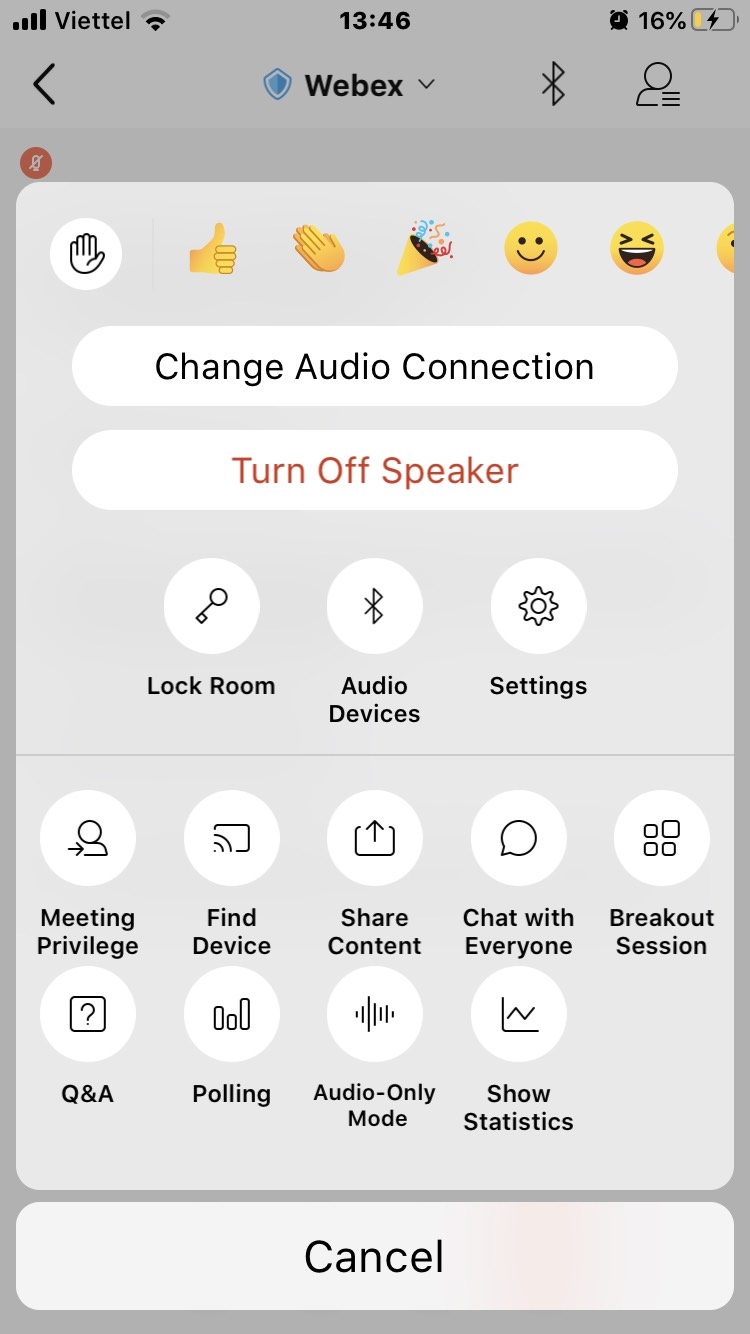Open the Q&A panel

click(88, 1013)
